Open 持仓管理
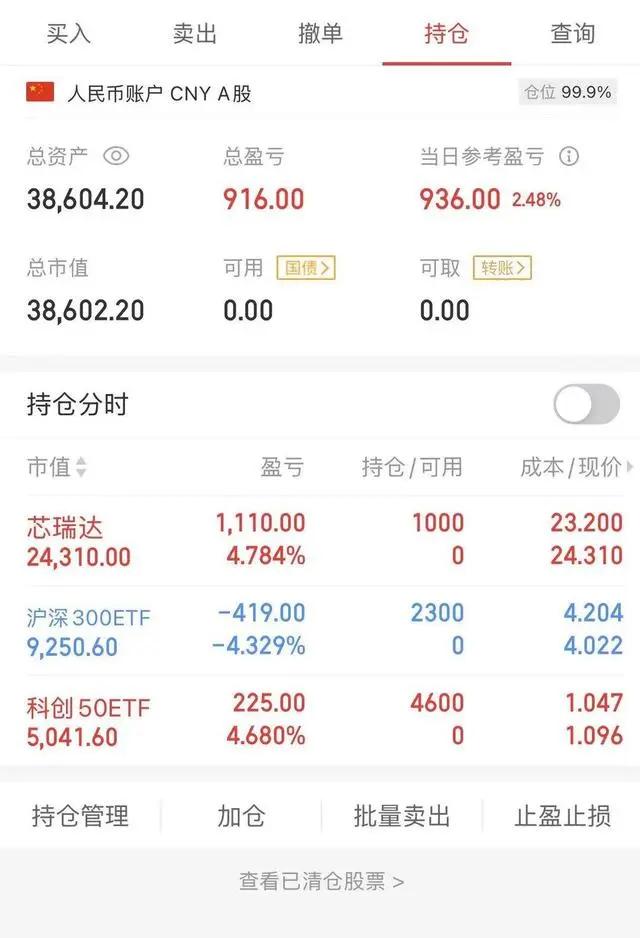Image resolution: width=640 pixels, height=938 pixels. (x=80, y=816)
